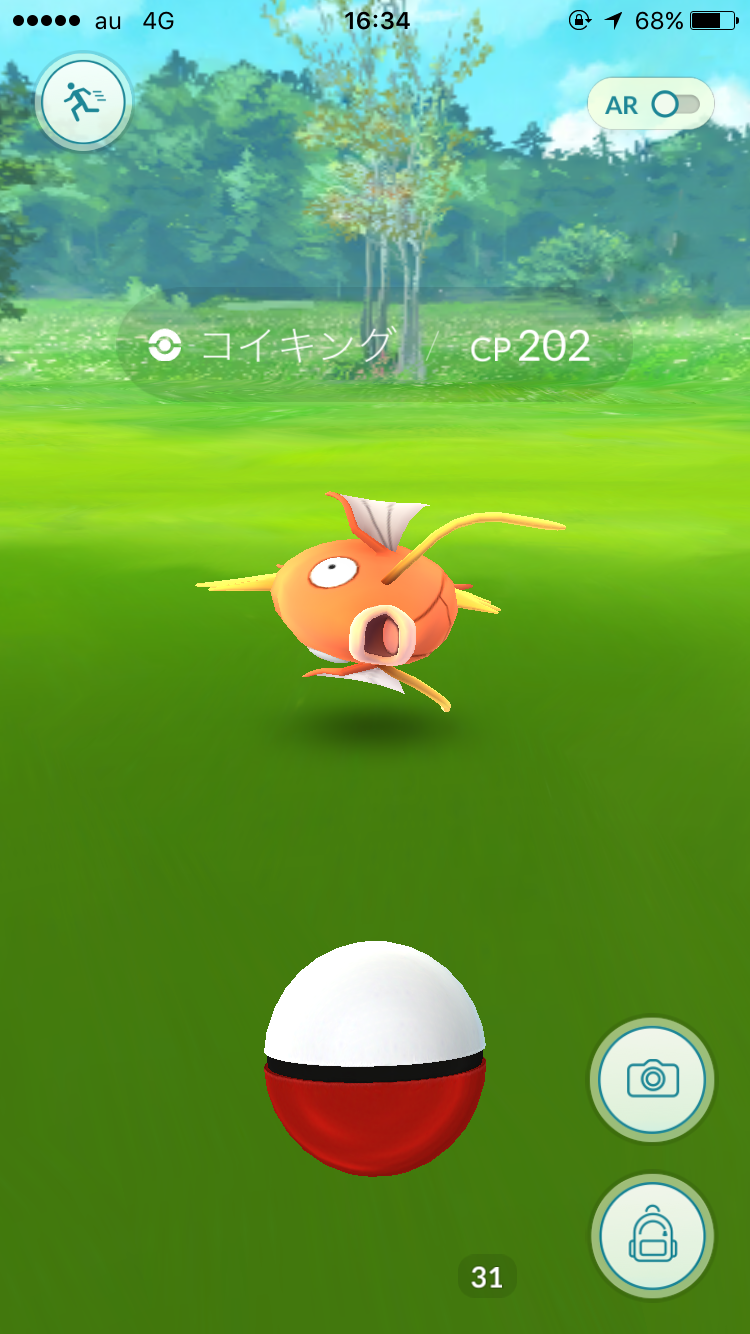Tap the Poké Ball count showing 31
Image resolution: width=750 pixels, height=1334 pixels.
pyautogui.click(x=487, y=1277)
